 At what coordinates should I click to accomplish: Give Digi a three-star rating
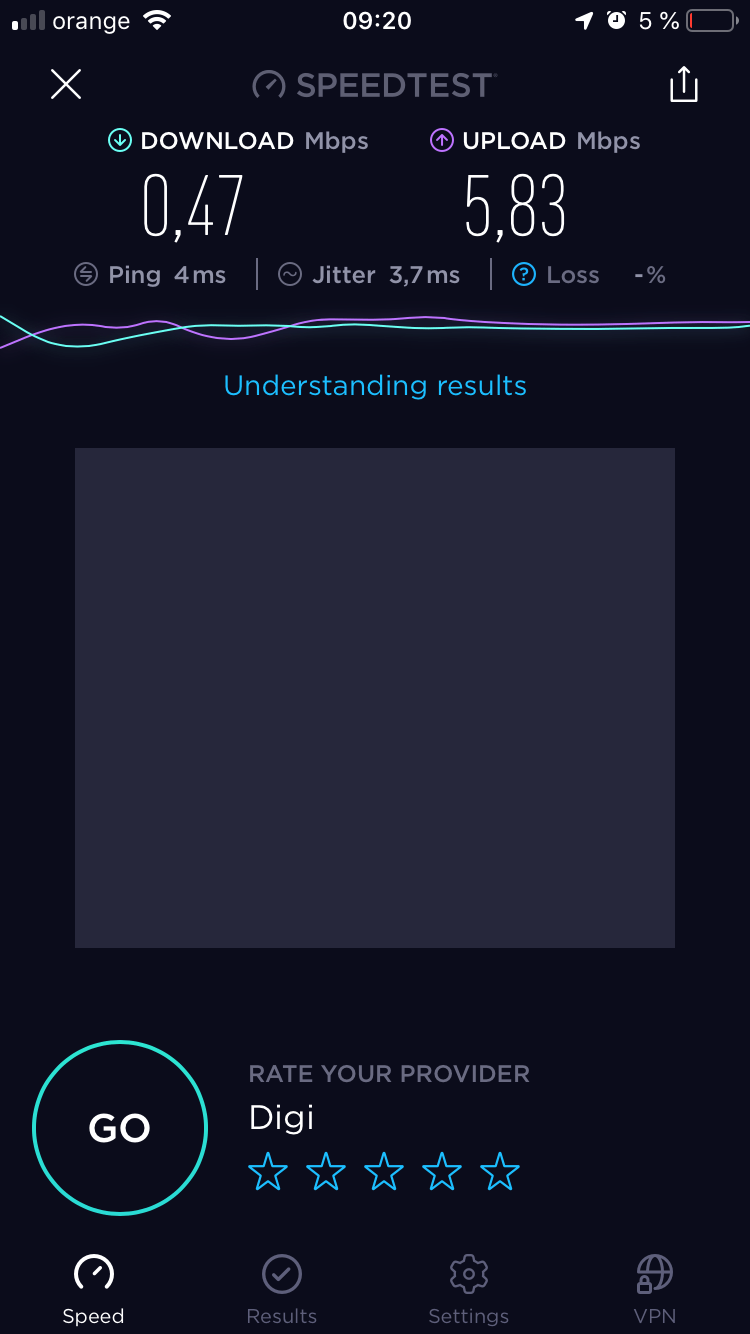coord(383,1172)
